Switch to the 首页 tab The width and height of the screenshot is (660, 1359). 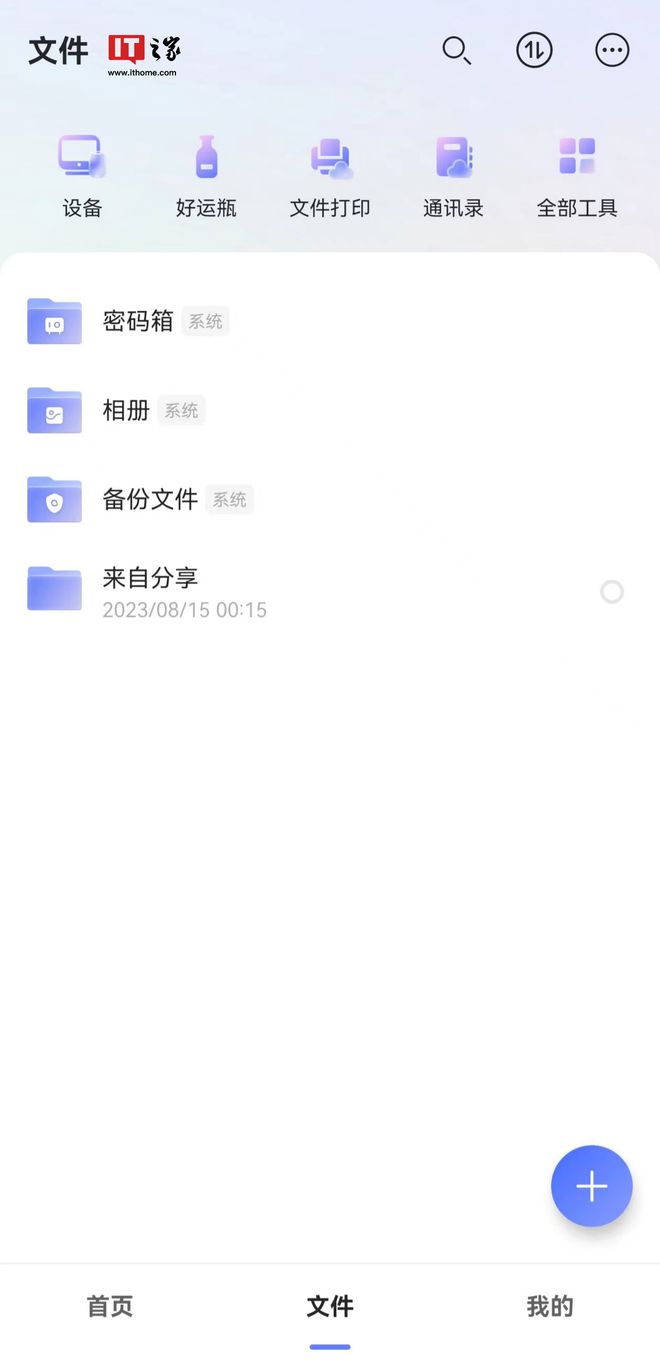point(110,1306)
